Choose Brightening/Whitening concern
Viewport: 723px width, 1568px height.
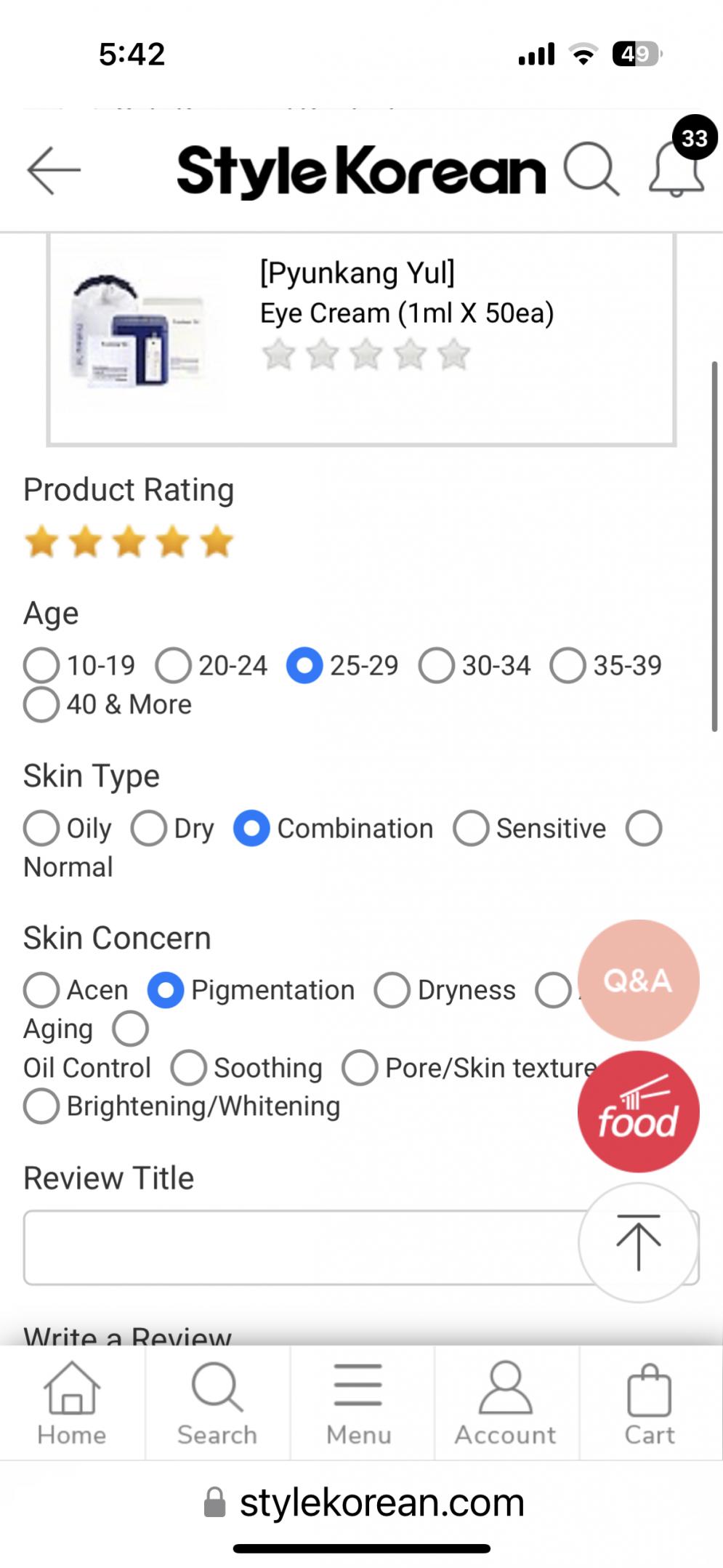[41, 1106]
